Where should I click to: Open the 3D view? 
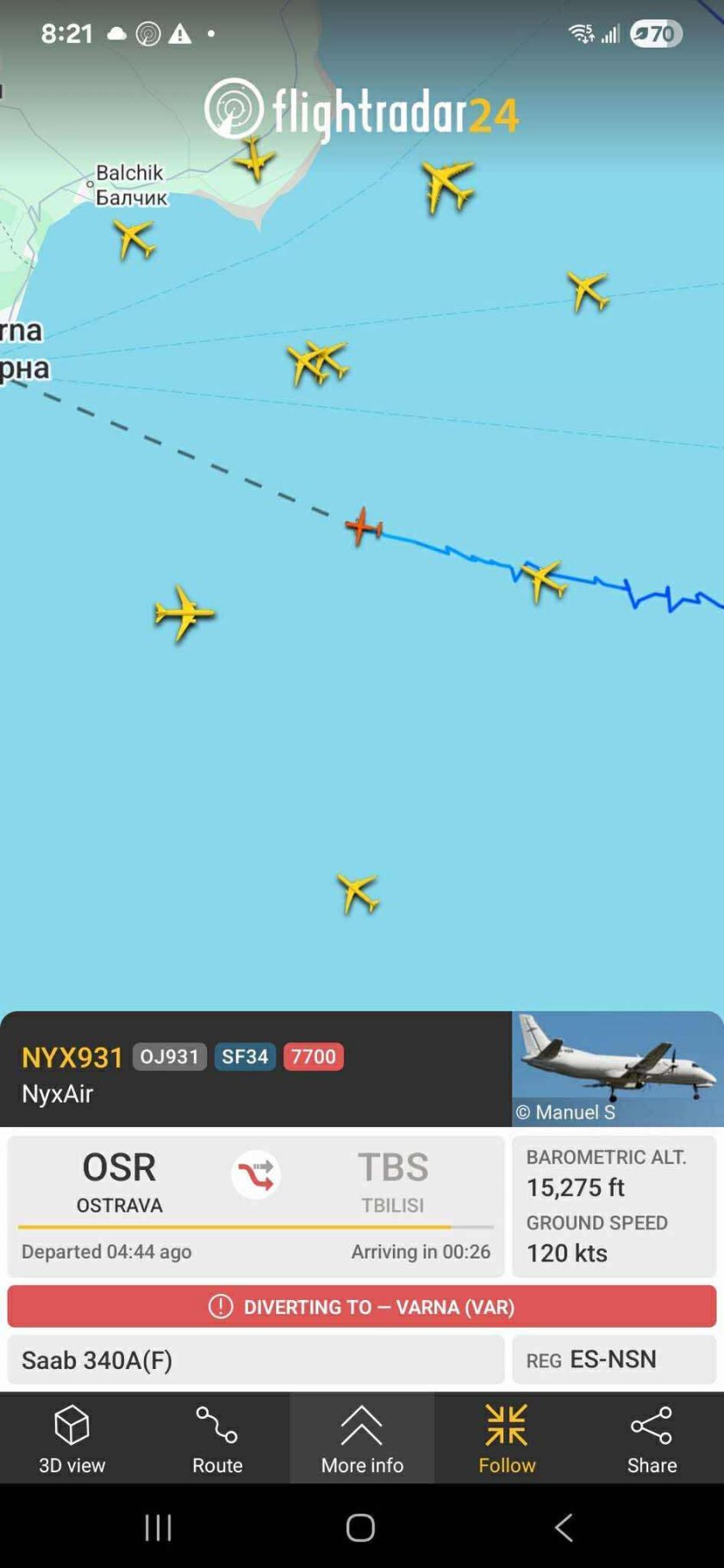tap(72, 1439)
